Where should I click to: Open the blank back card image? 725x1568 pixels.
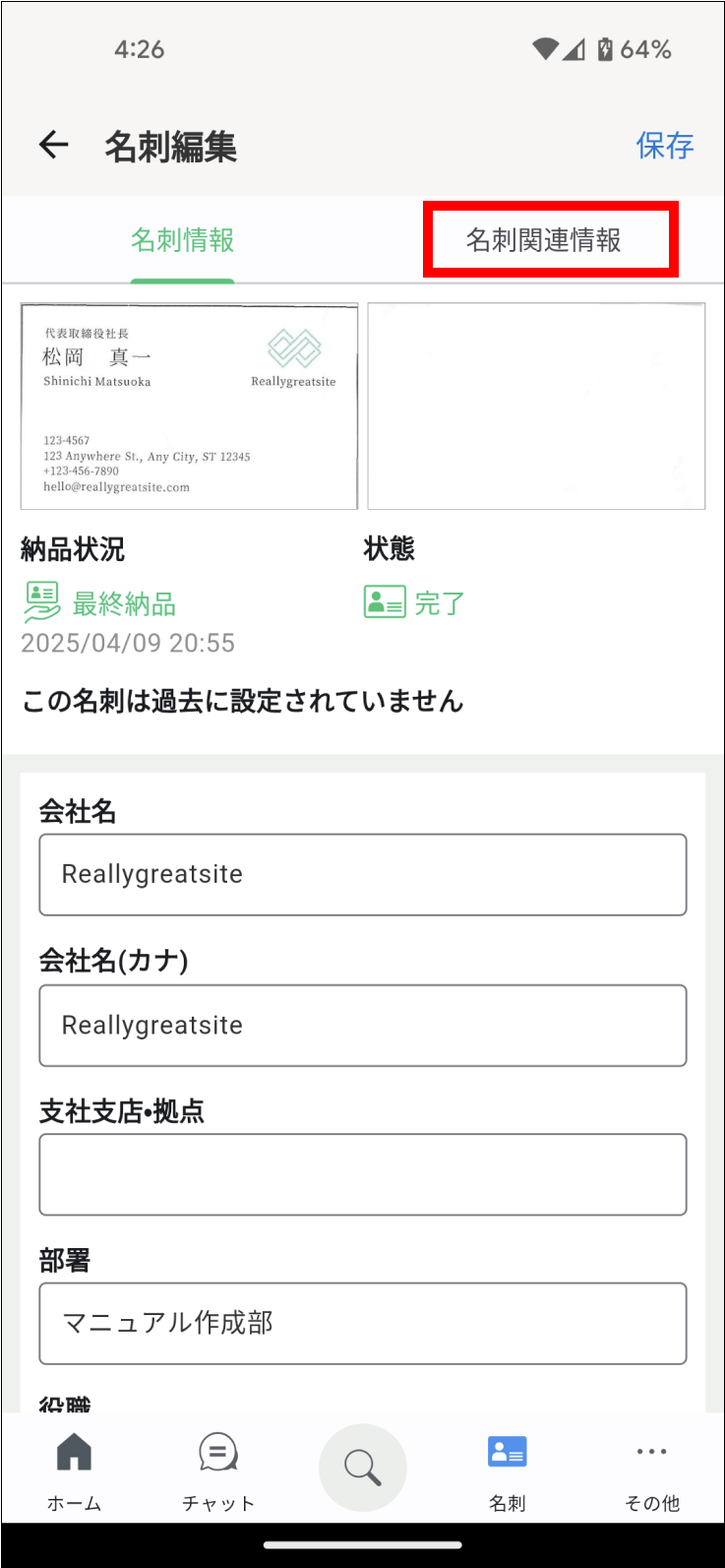pos(536,407)
